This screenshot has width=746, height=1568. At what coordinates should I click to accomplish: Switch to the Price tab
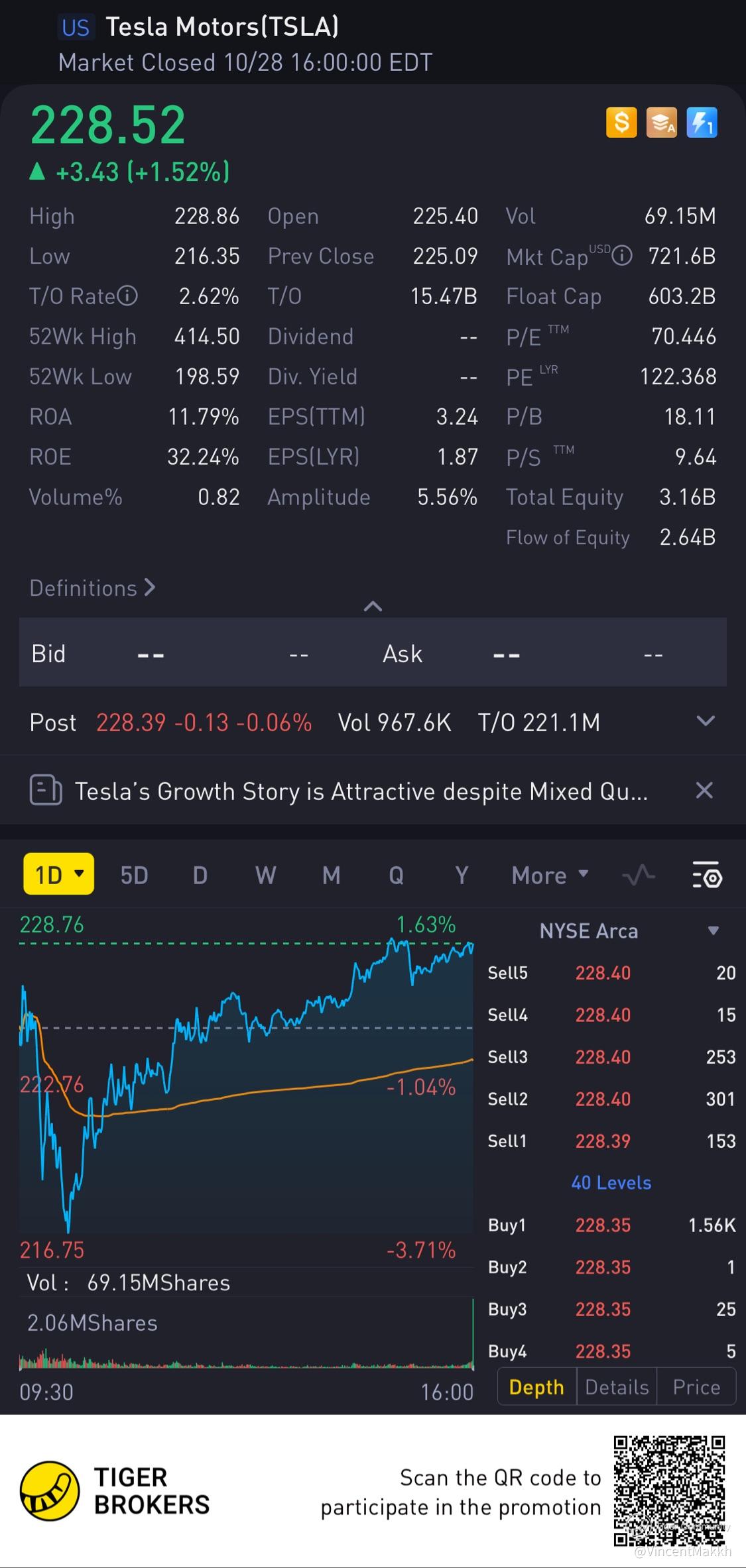pyautogui.click(x=696, y=1387)
